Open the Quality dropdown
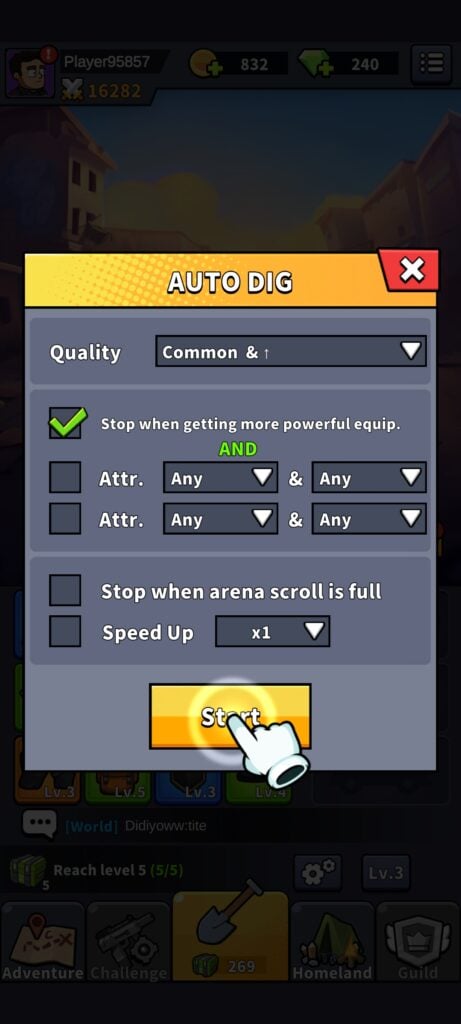 (x=291, y=351)
